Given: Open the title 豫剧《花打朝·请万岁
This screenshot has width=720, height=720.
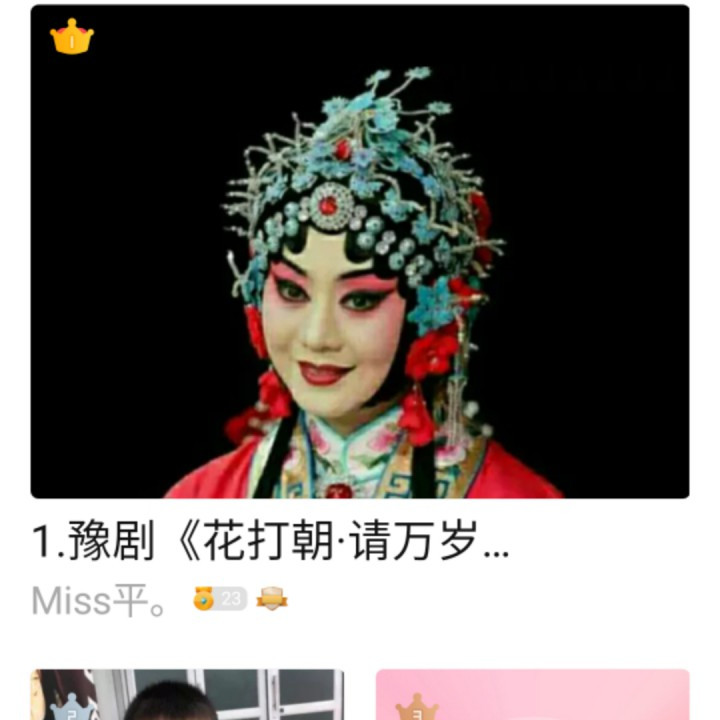Looking at the screenshot, I should coord(270,543).
